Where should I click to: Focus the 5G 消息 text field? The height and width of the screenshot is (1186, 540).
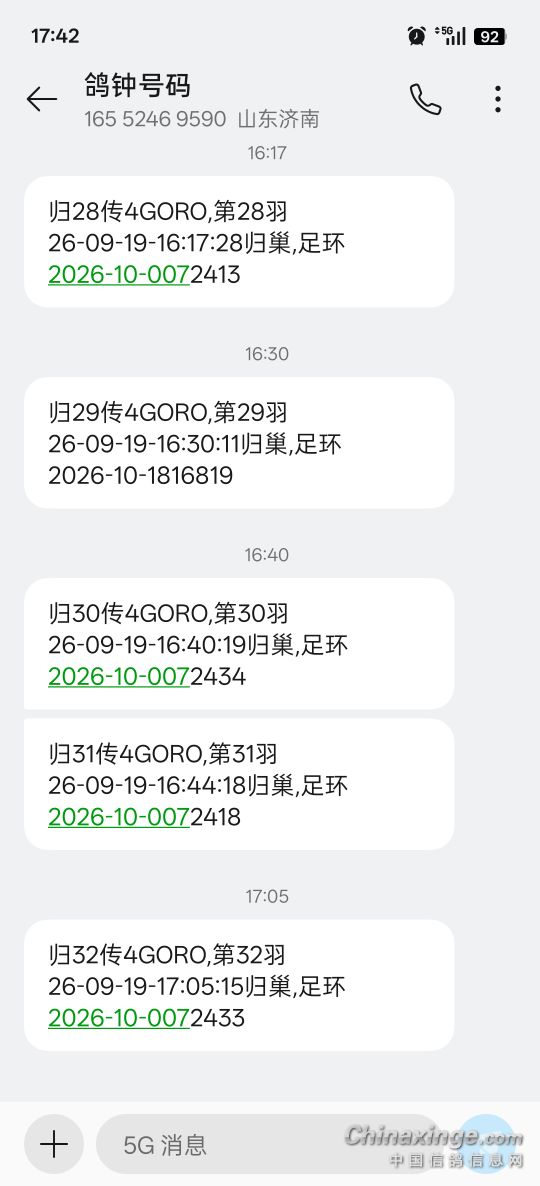coord(268,1144)
